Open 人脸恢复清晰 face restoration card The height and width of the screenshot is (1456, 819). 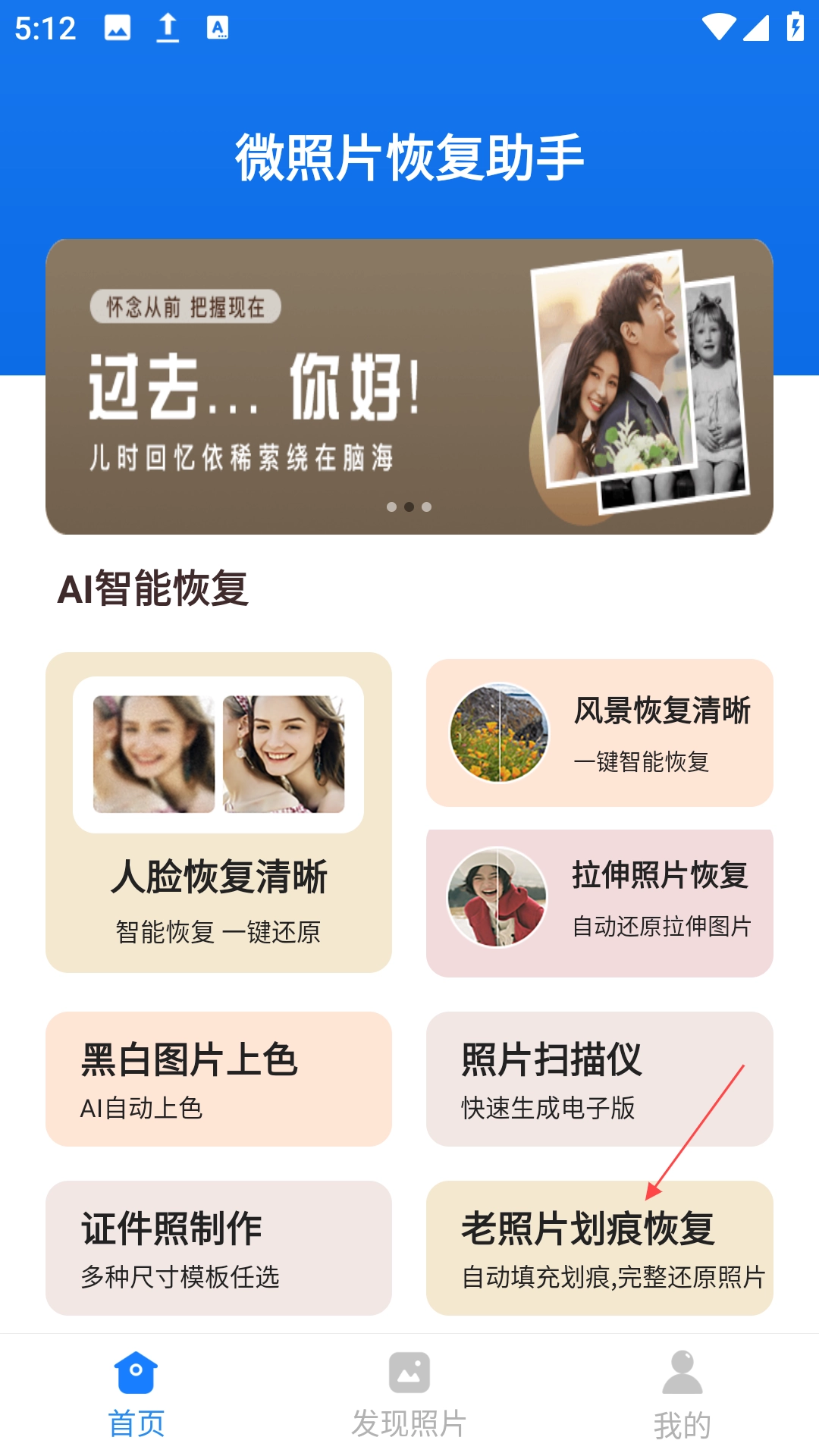tap(218, 812)
